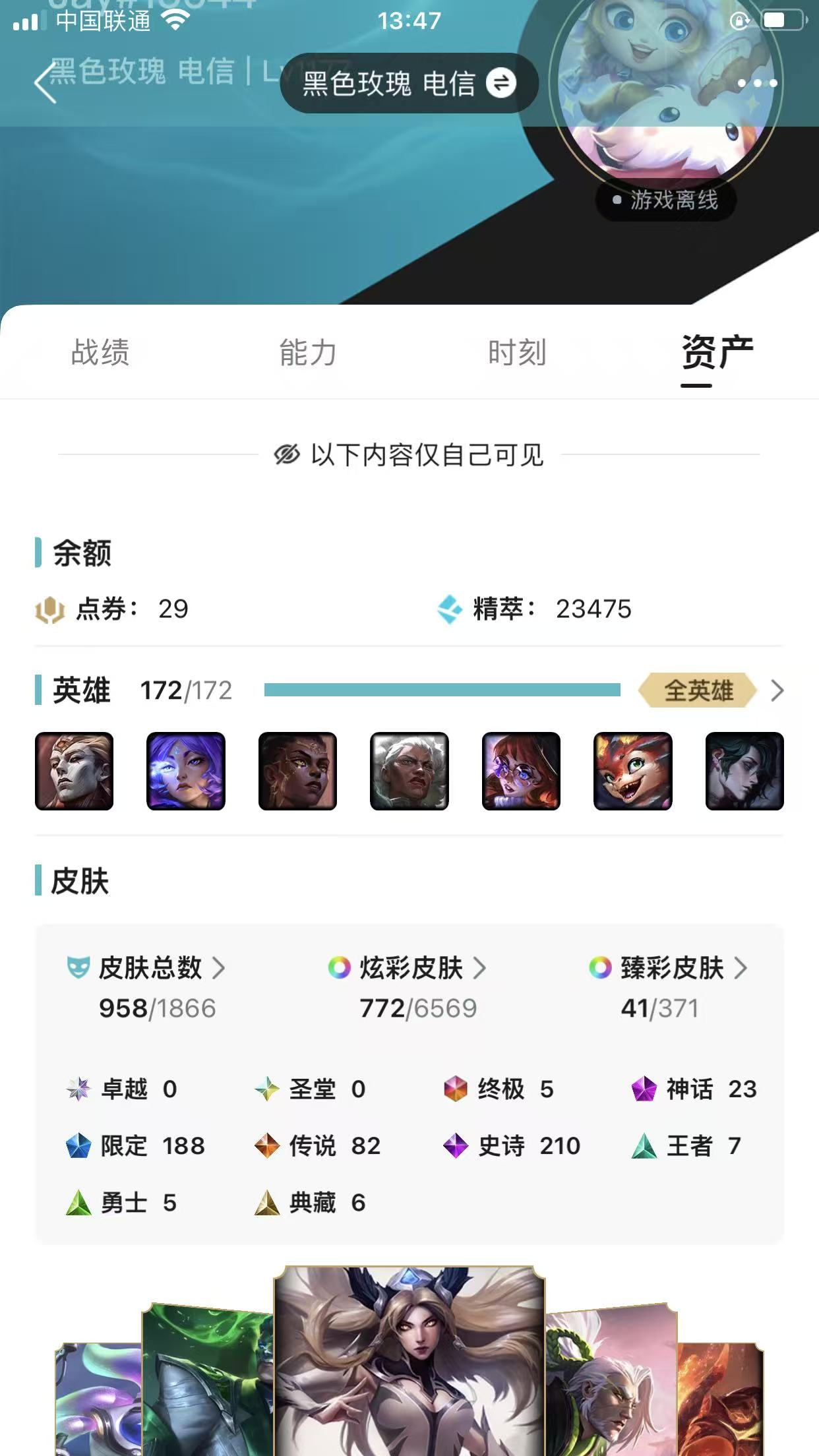Image resolution: width=819 pixels, height=1456 pixels.
Task: Tap the center blonde hero skin card
Action: click(x=409, y=1365)
